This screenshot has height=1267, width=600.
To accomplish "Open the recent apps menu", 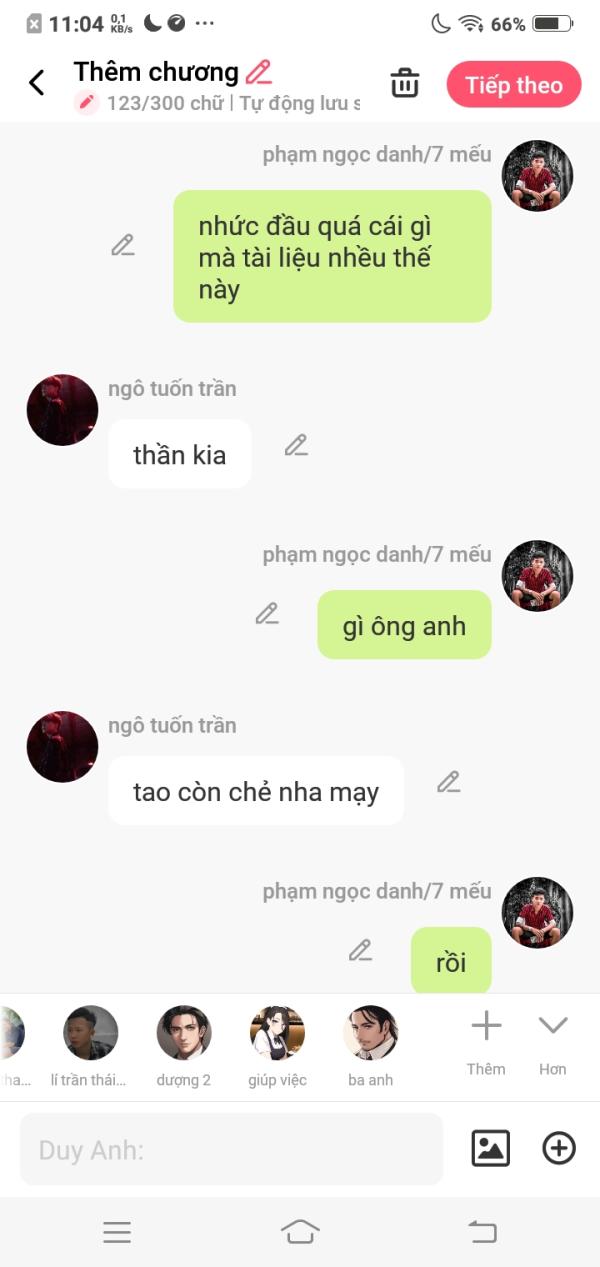I will (117, 1233).
